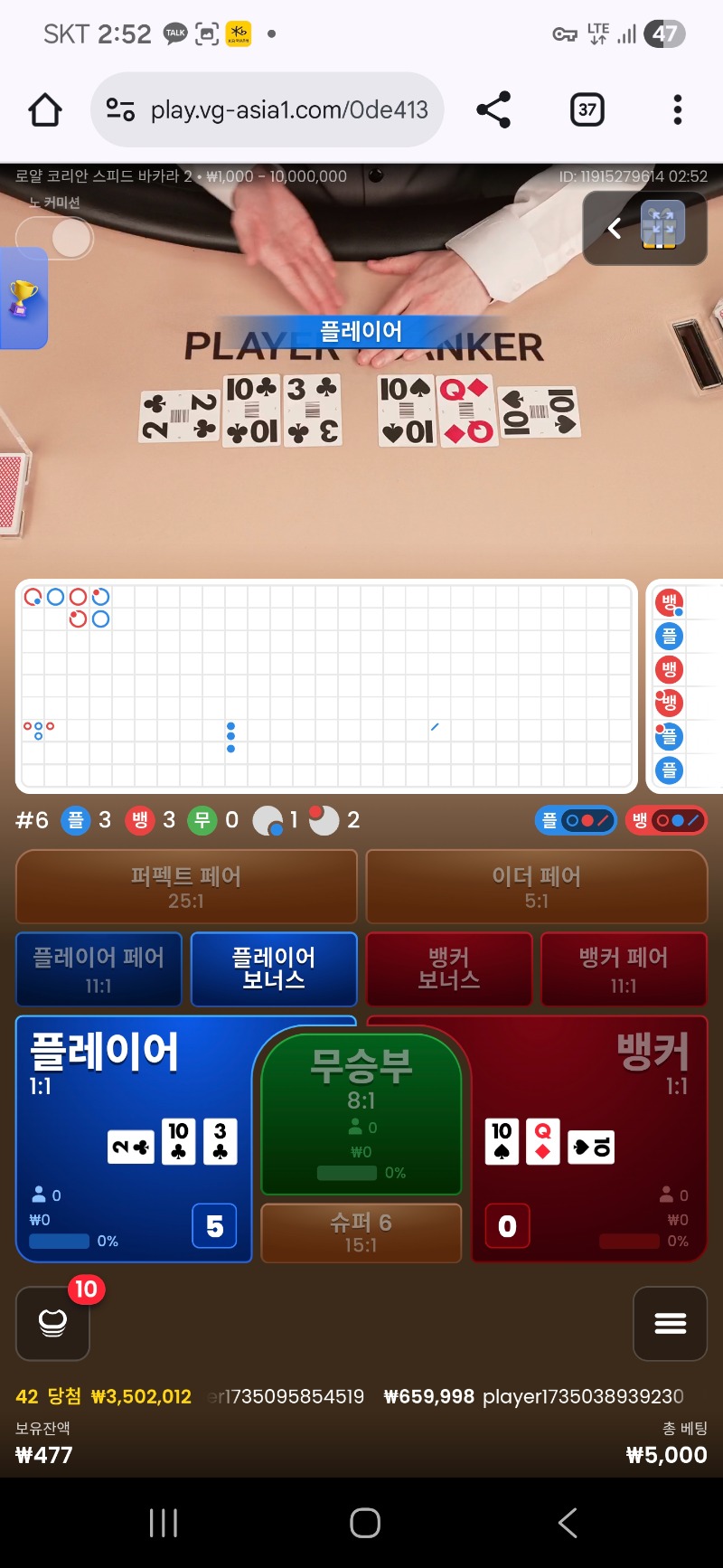The image size is (723, 1568).
Task: Open the browser home icon
Action: (x=44, y=109)
